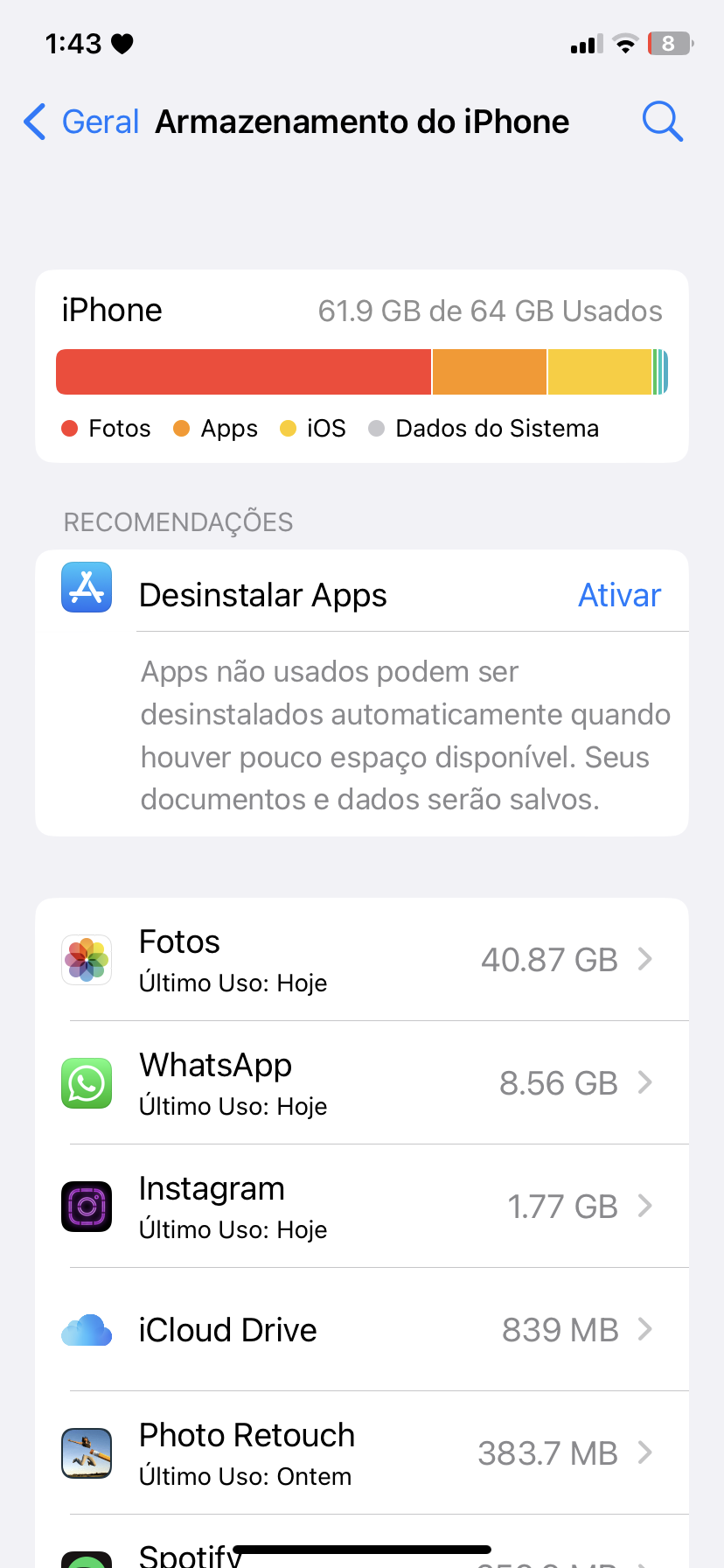View WhatsApp storage usage

(362, 1083)
